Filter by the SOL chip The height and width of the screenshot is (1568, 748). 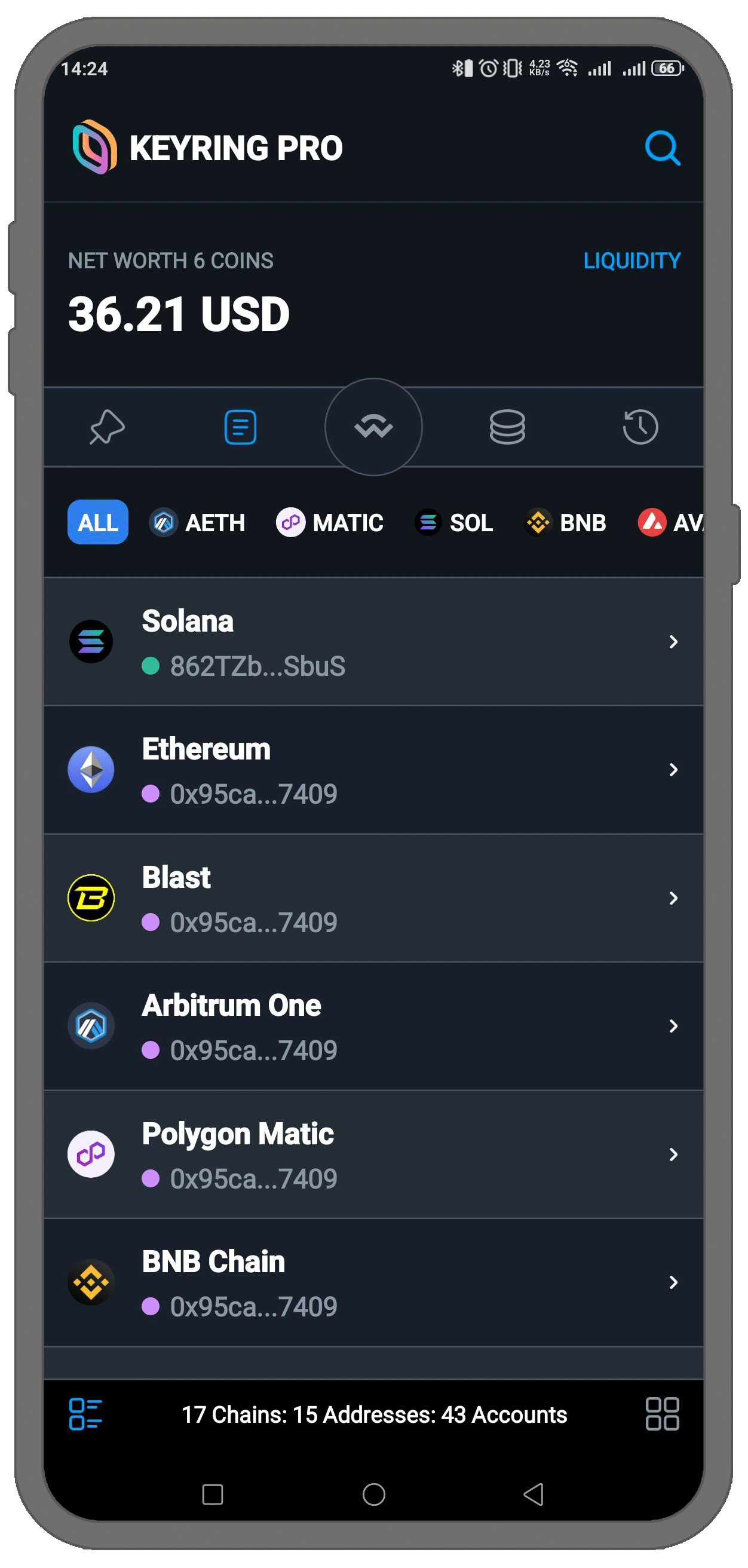click(x=454, y=522)
